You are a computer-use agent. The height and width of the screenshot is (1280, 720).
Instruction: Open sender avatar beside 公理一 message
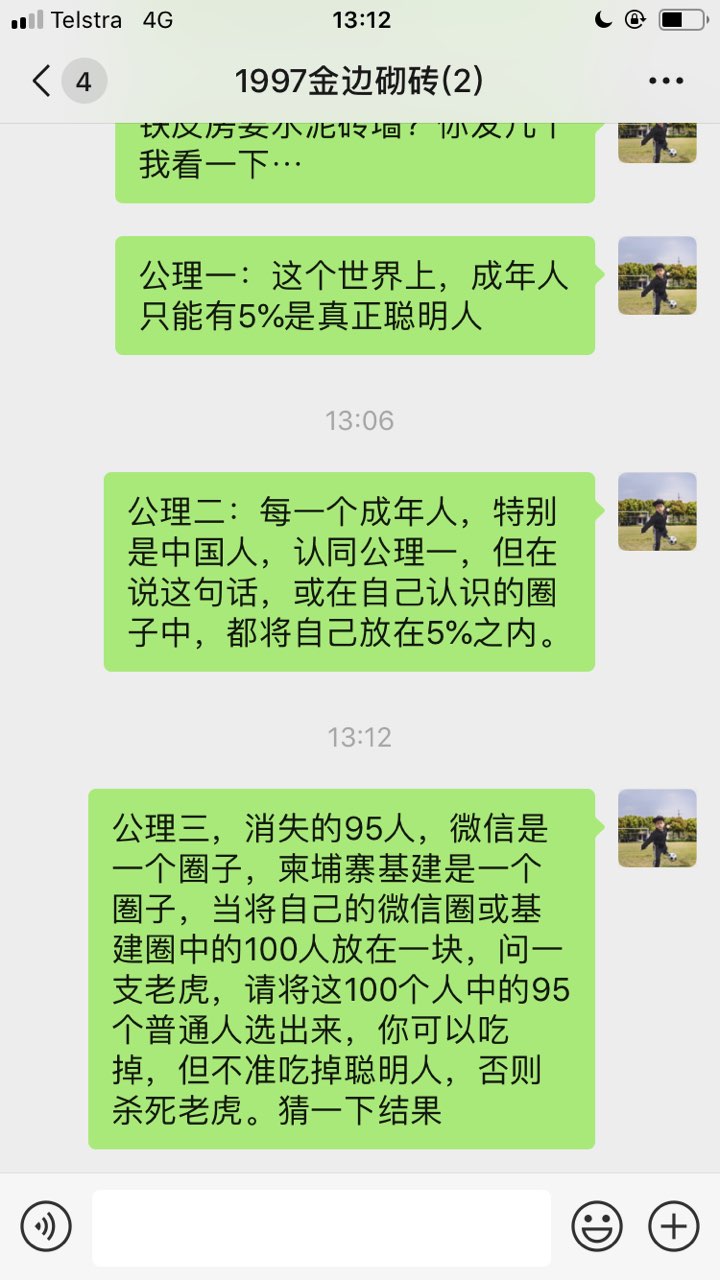657,275
